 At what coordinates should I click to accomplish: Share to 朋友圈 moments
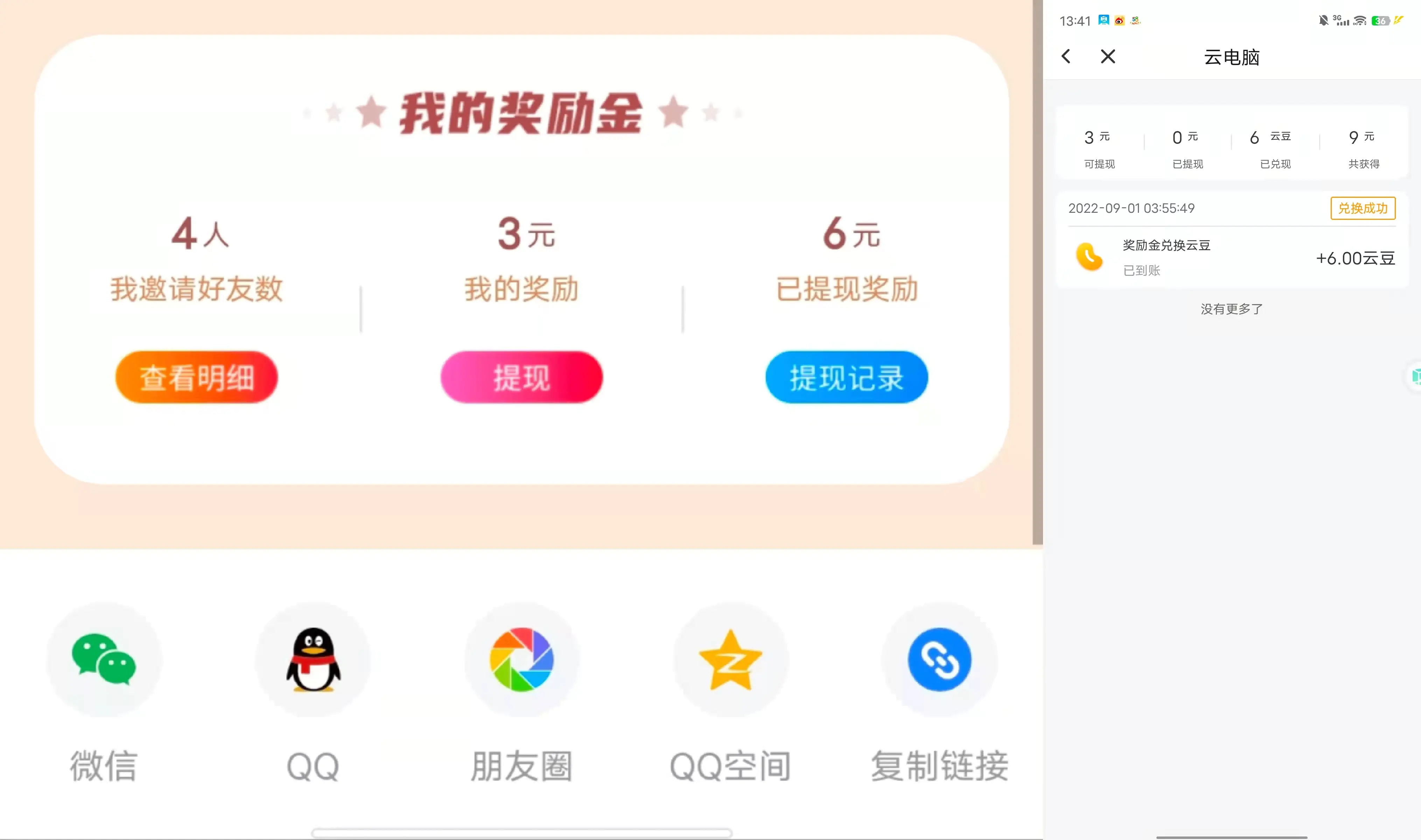pos(521,660)
